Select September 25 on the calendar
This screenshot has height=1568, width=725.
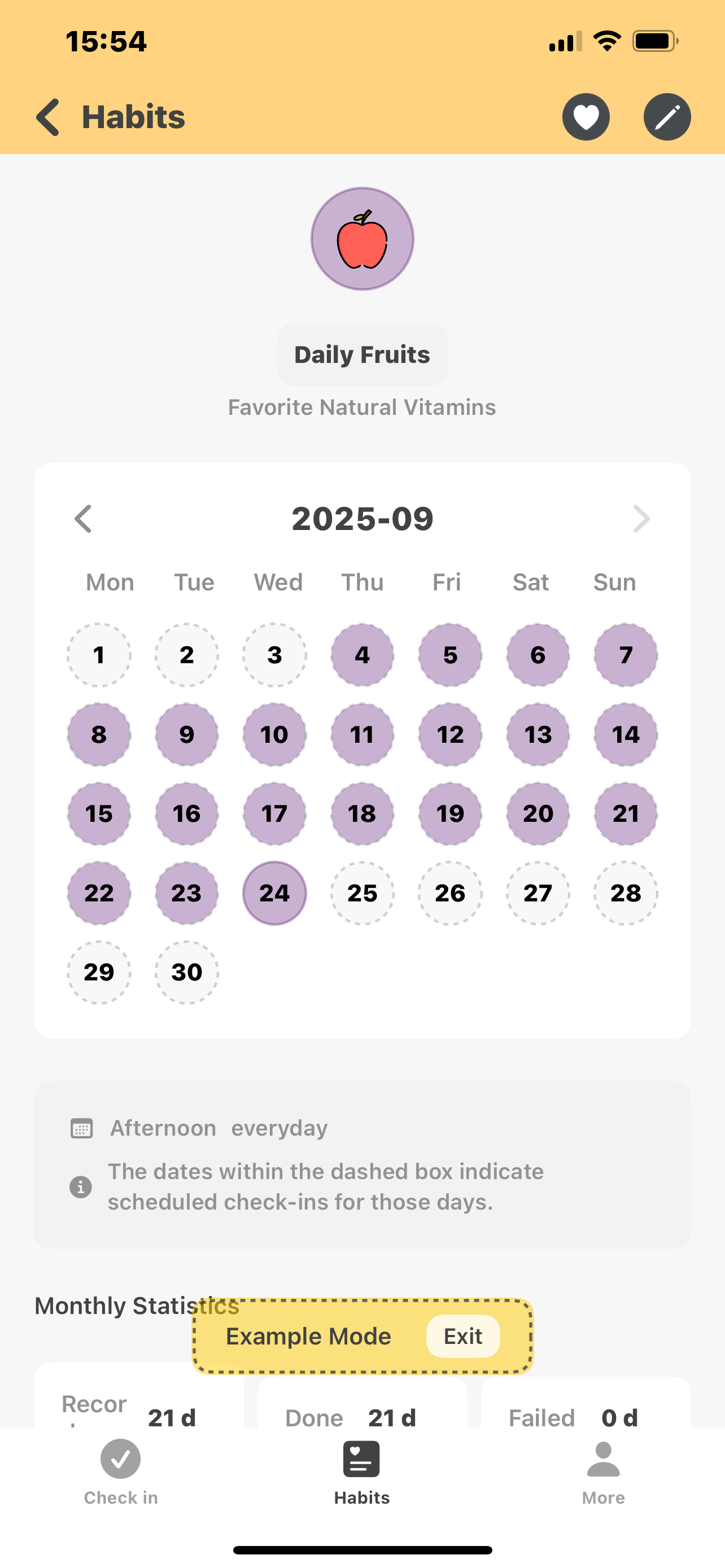pos(362,893)
